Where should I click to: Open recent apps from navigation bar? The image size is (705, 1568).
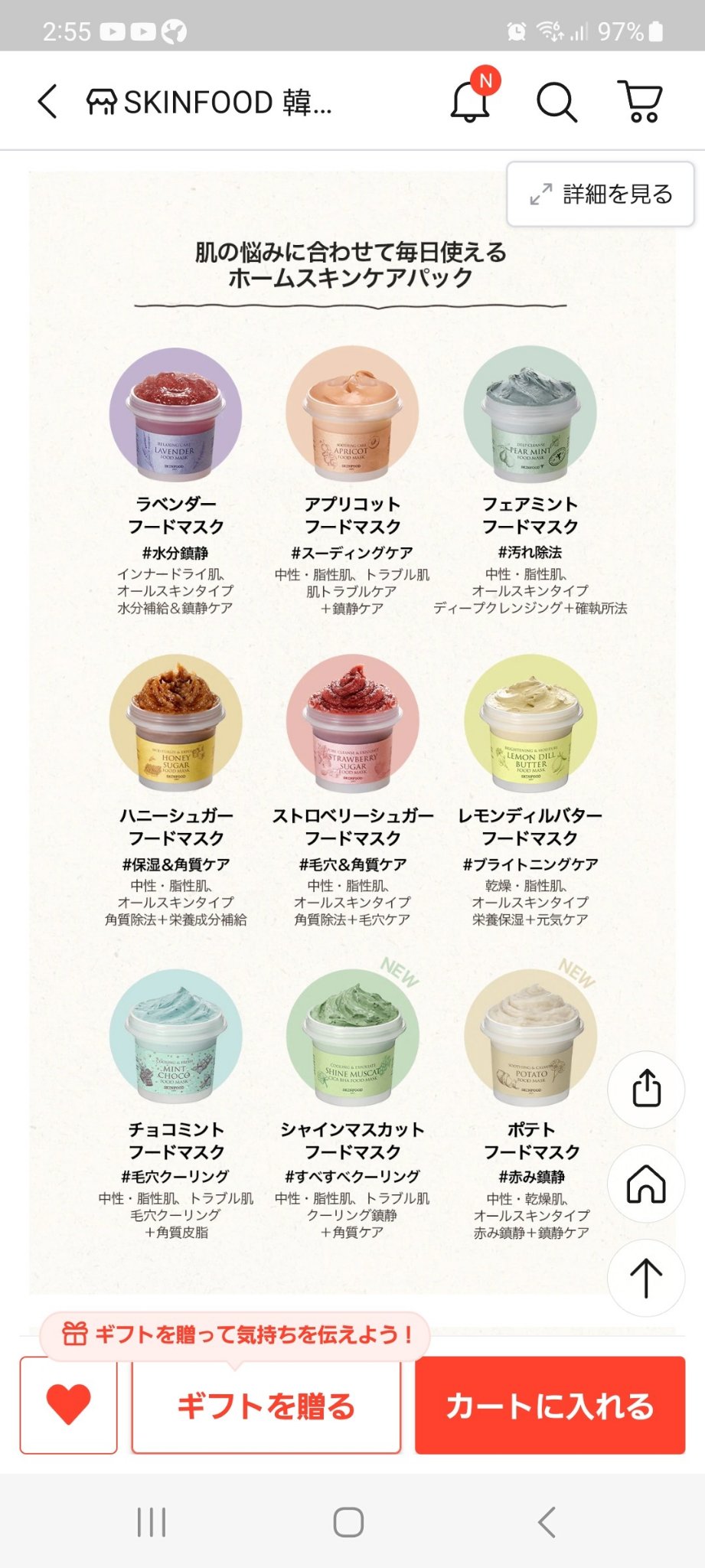tap(152, 1522)
